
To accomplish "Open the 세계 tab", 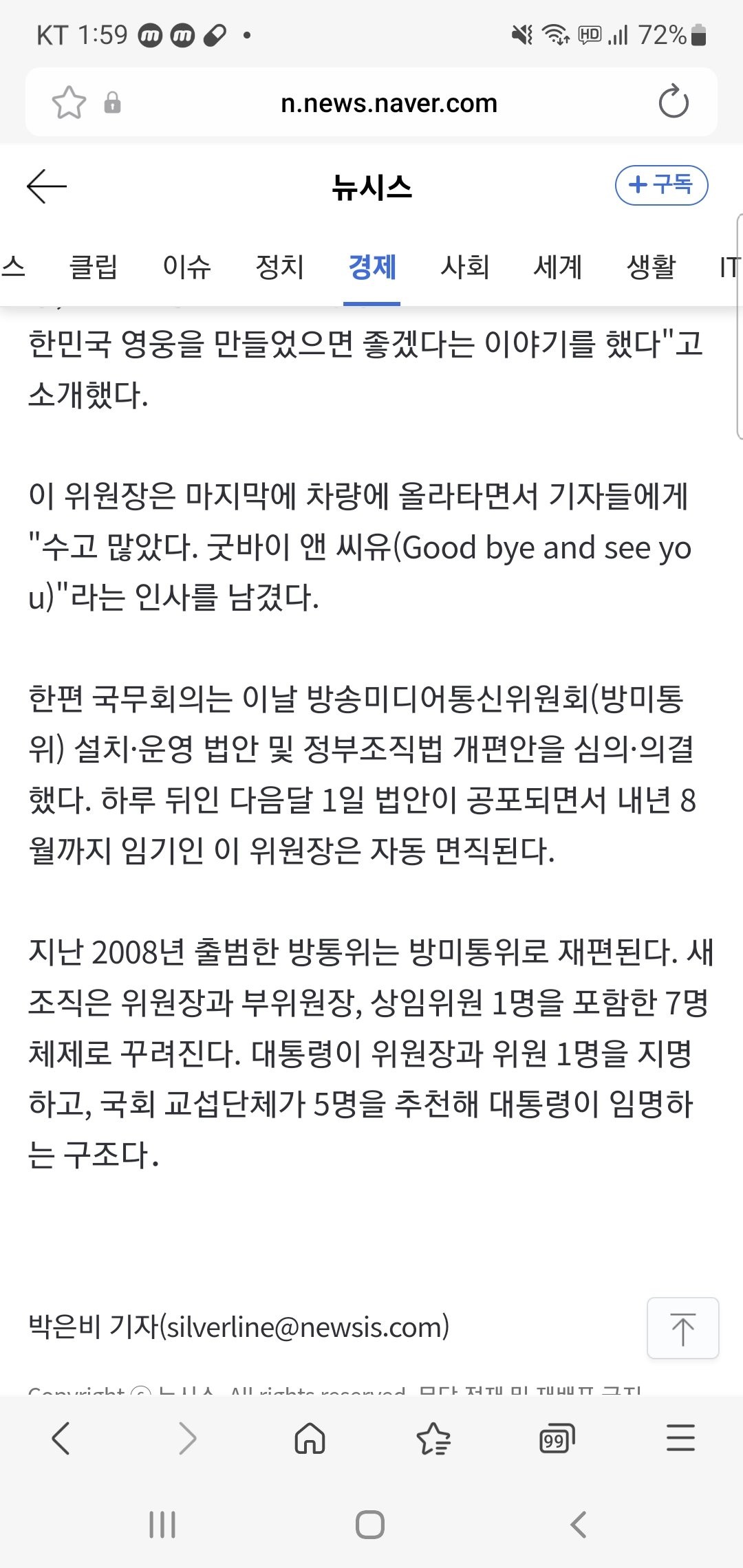I will (558, 267).
